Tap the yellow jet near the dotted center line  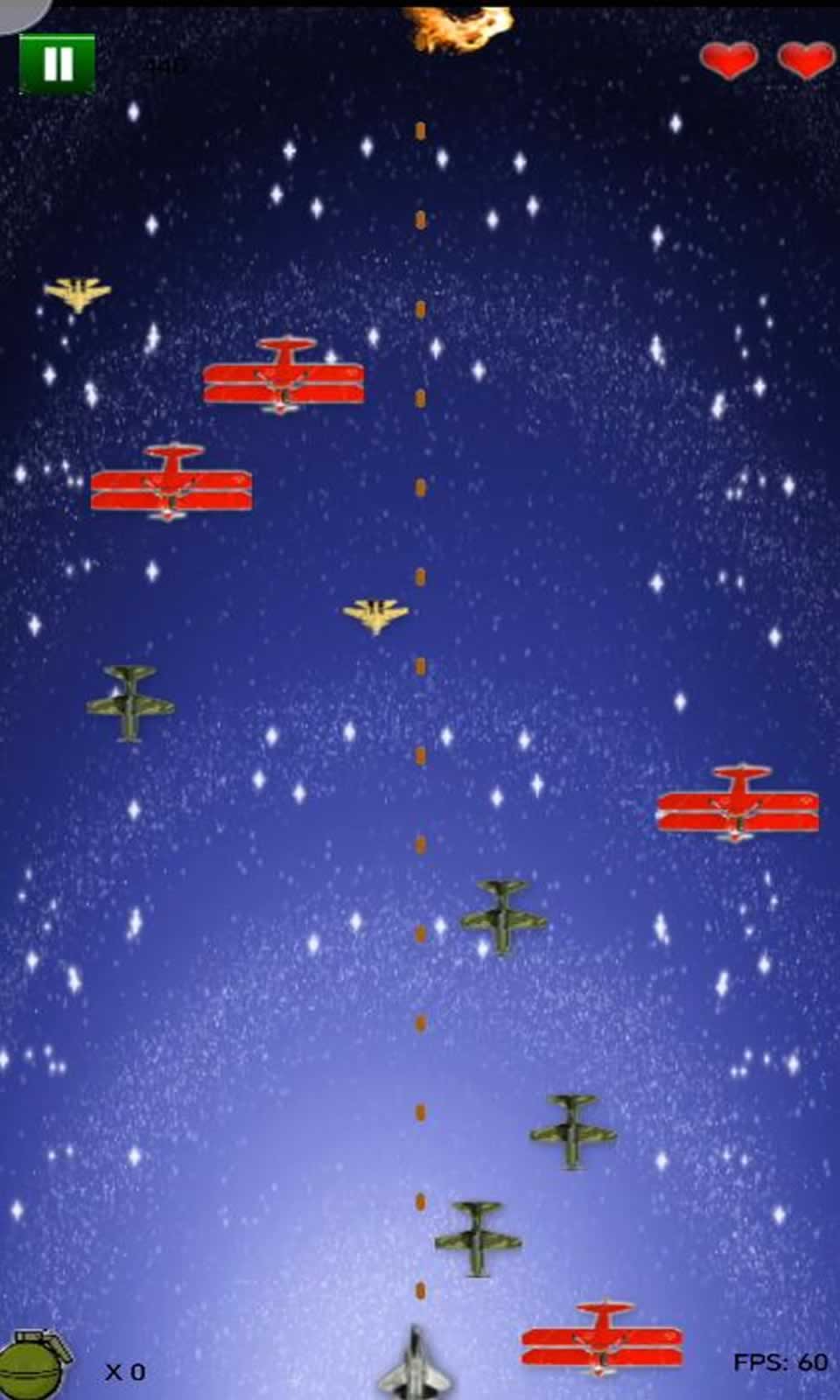click(x=376, y=617)
